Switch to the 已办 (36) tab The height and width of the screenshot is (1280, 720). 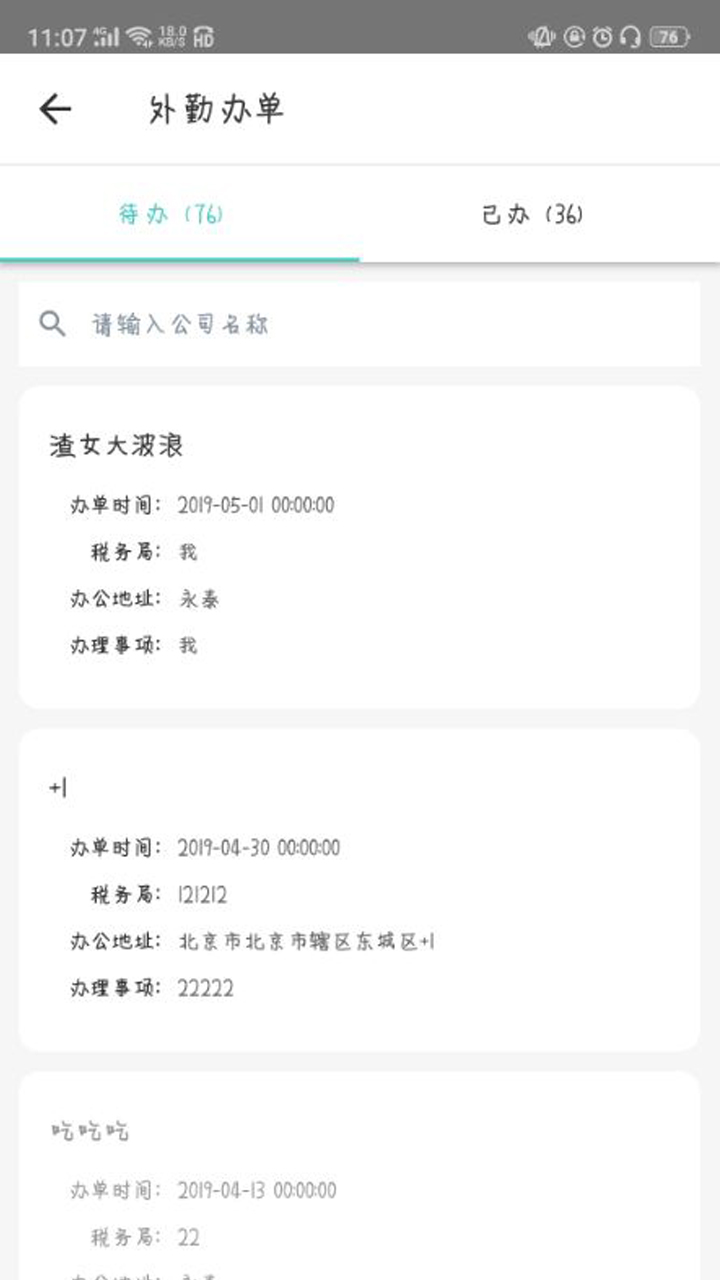531,213
